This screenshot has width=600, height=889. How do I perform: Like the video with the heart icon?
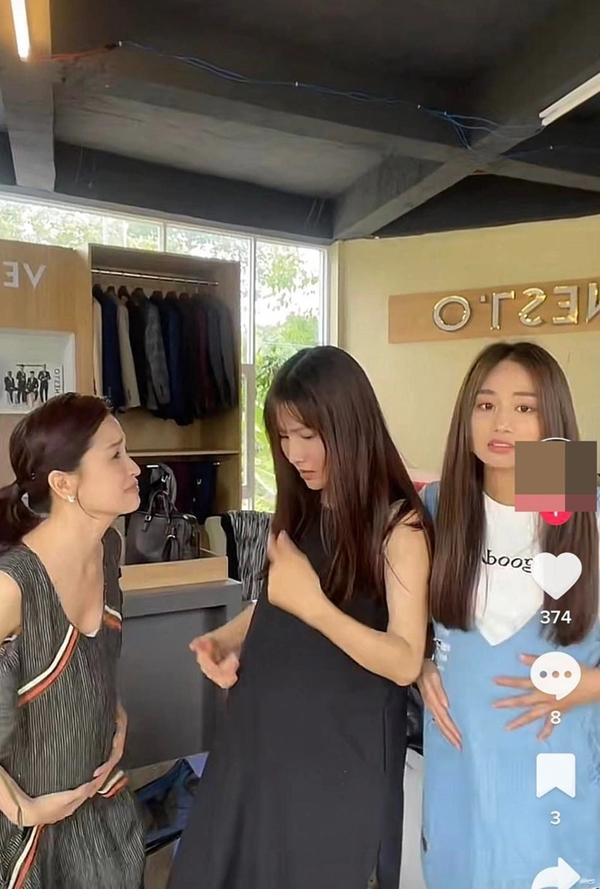coord(556,574)
